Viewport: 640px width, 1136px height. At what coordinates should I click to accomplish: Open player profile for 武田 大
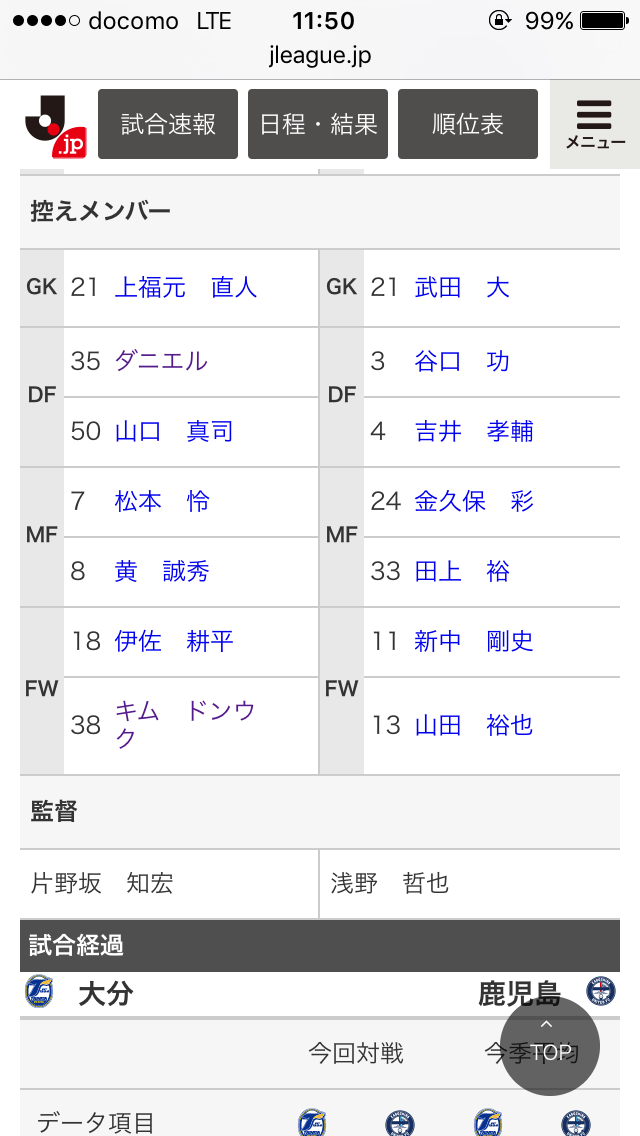462,288
